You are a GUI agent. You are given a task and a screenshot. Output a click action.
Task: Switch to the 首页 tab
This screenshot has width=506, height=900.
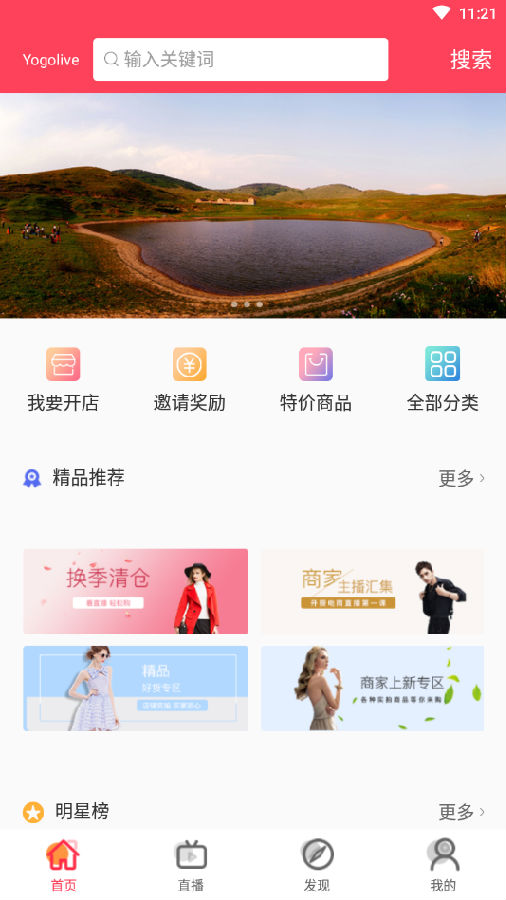pos(63,865)
